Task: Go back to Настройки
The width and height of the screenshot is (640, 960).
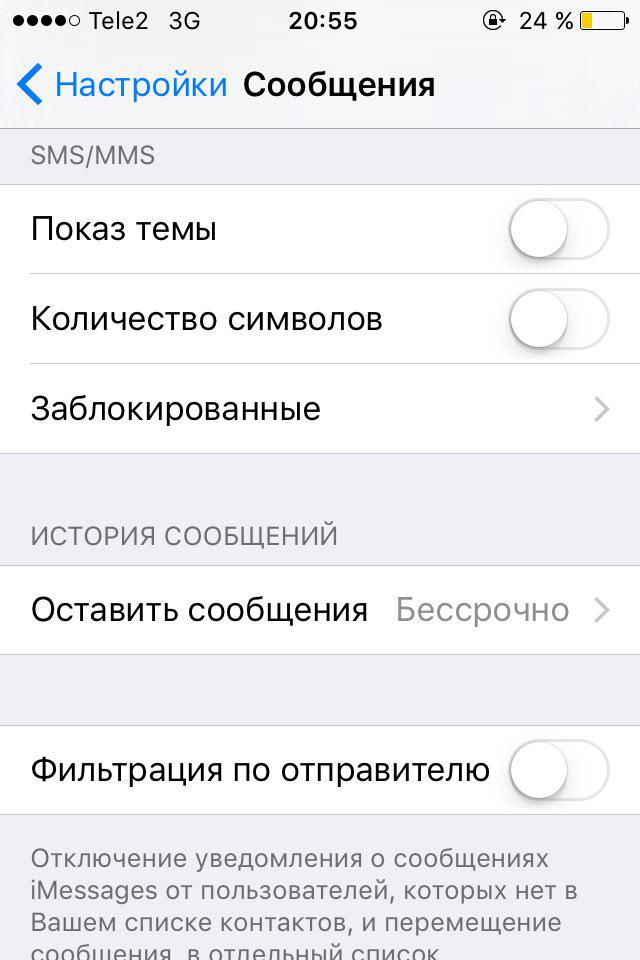Action: [122, 85]
